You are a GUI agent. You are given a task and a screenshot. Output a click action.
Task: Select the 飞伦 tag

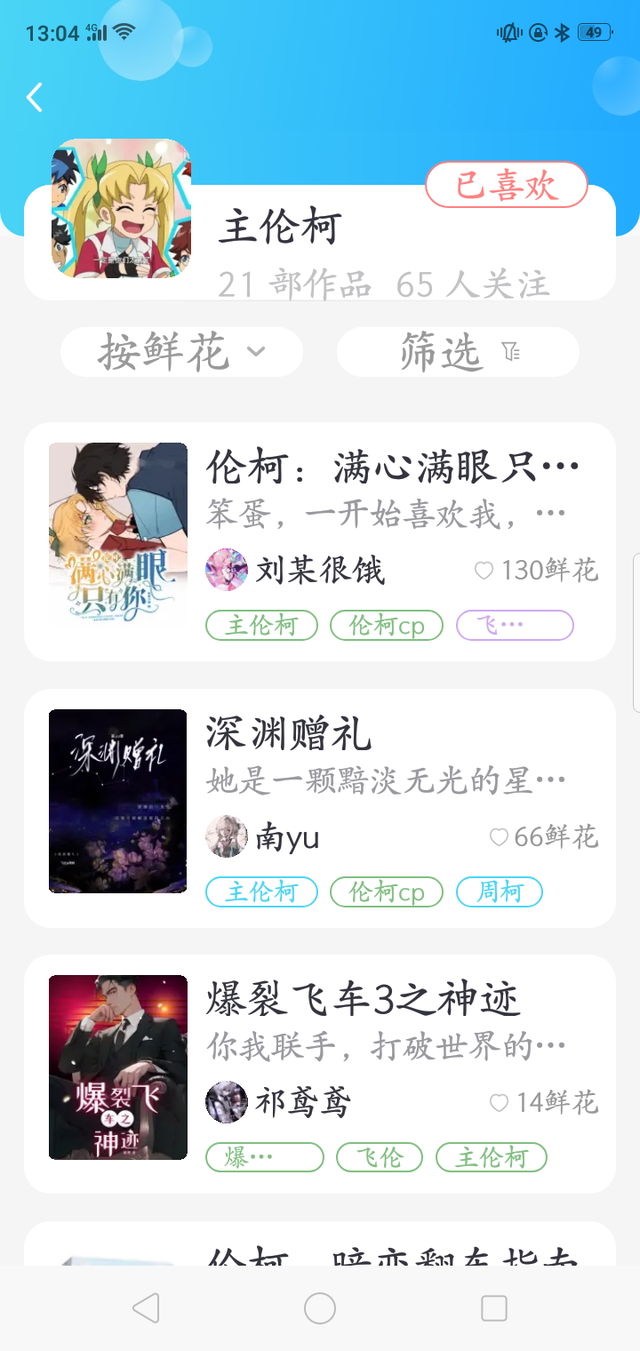379,1158
